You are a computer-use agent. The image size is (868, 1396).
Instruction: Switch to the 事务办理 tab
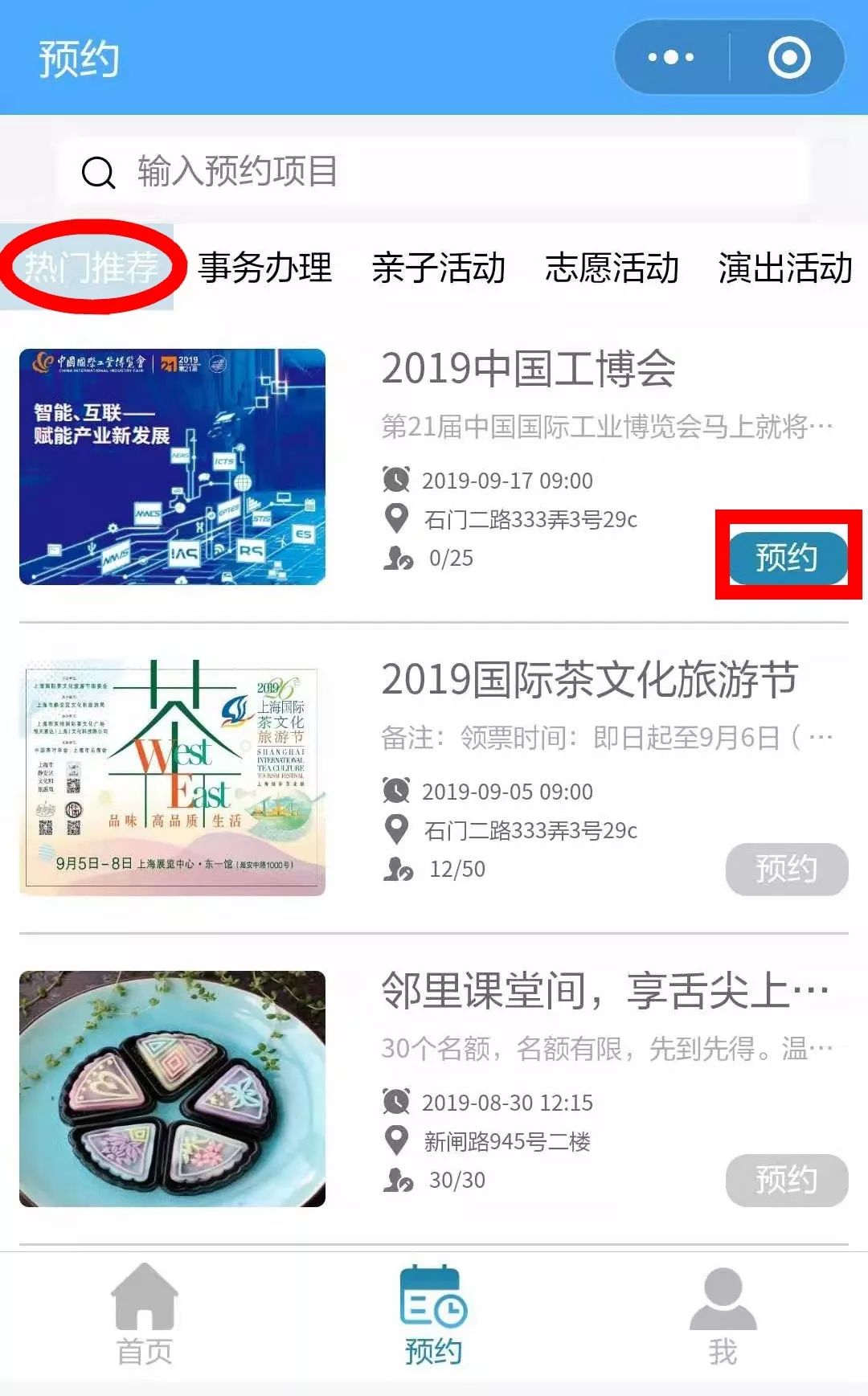(x=265, y=268)
